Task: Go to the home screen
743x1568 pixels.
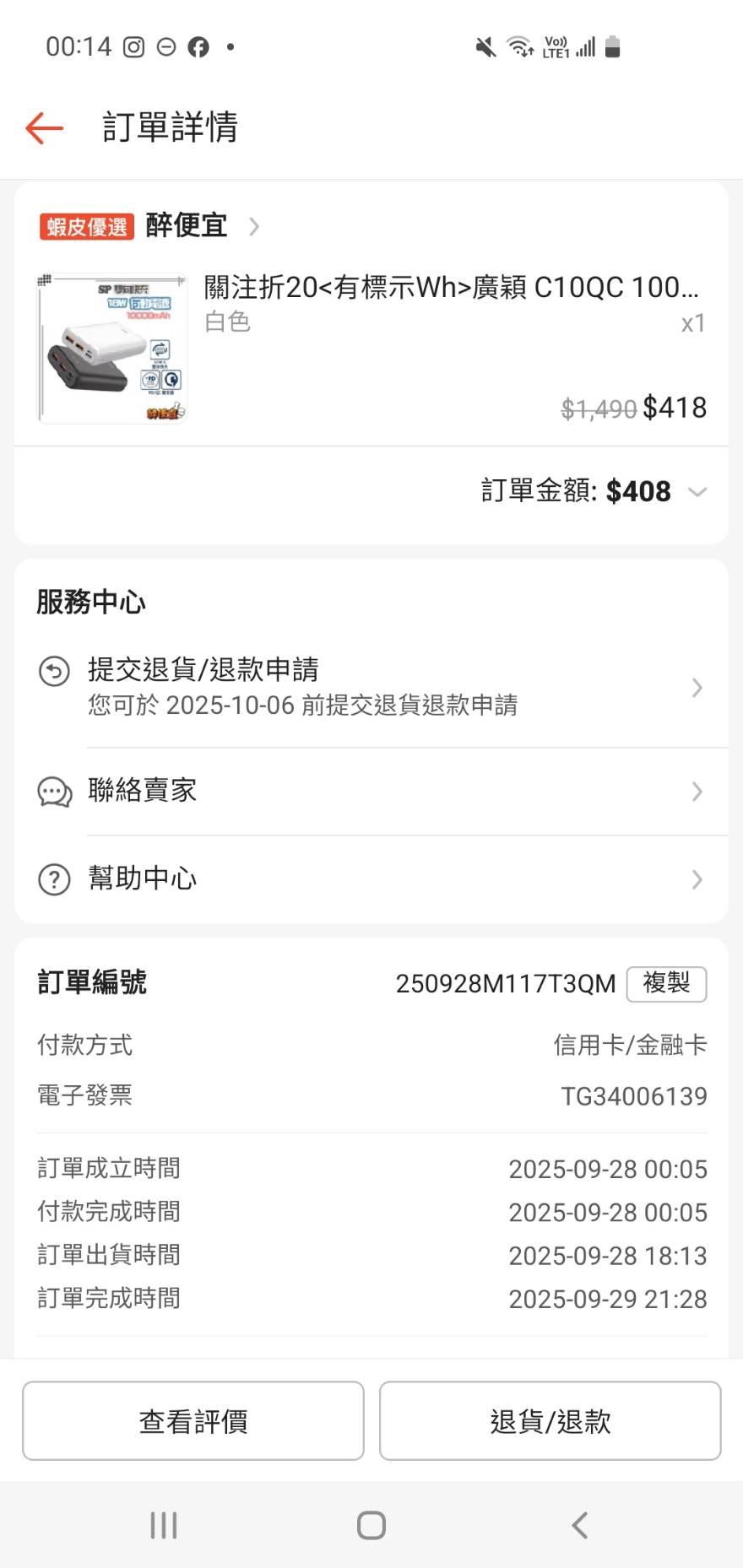Action: coord(371,1525)
